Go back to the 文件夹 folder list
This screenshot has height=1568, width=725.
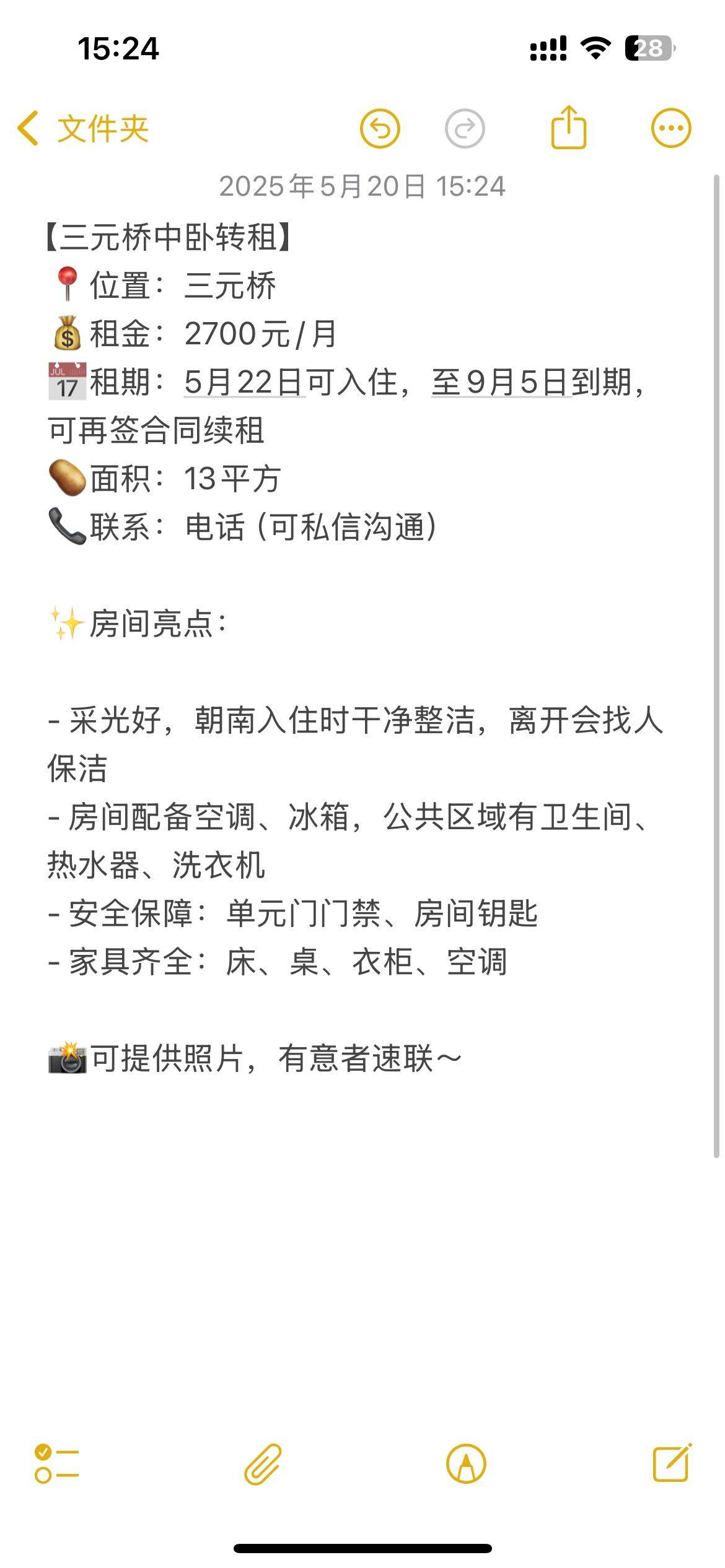pos(83,129)
